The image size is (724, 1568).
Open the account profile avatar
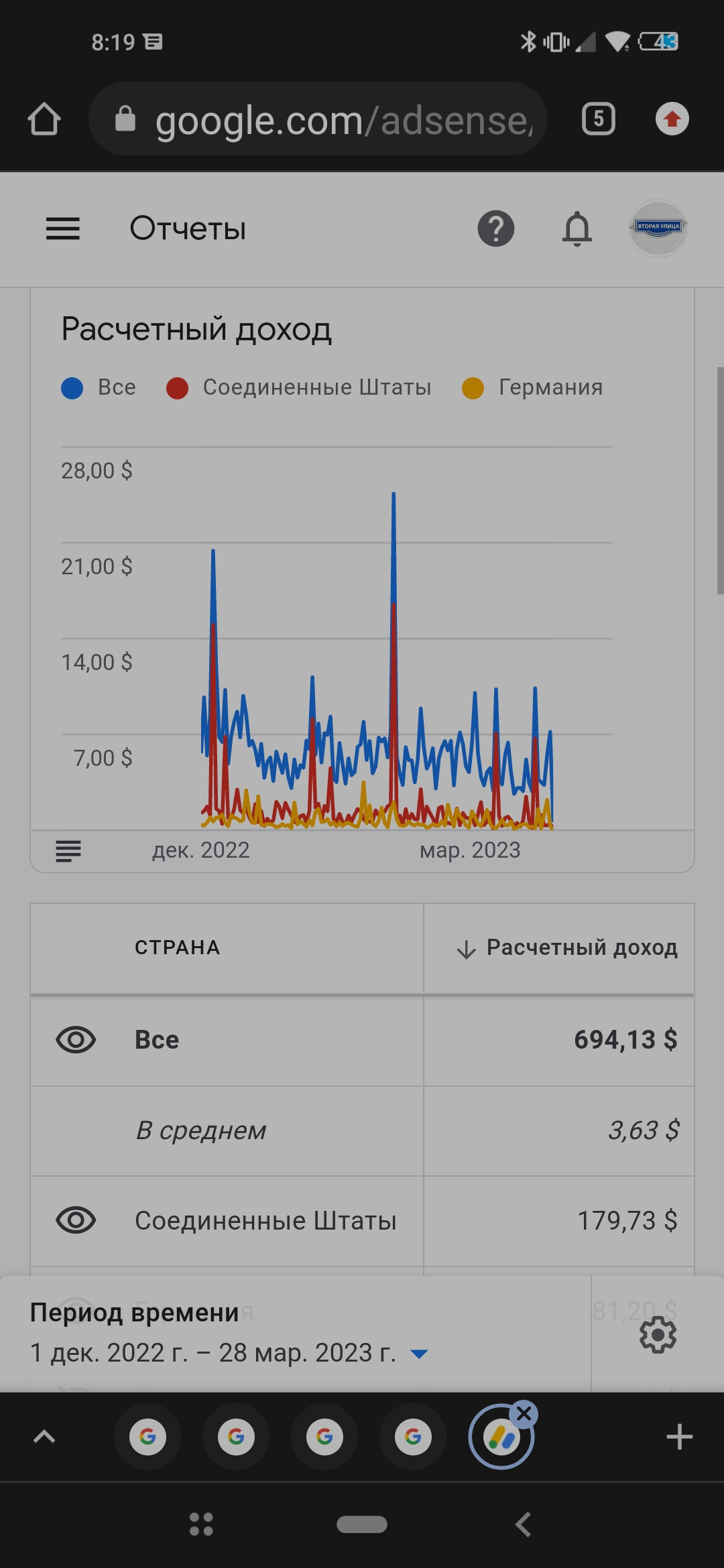click(658, 228)
